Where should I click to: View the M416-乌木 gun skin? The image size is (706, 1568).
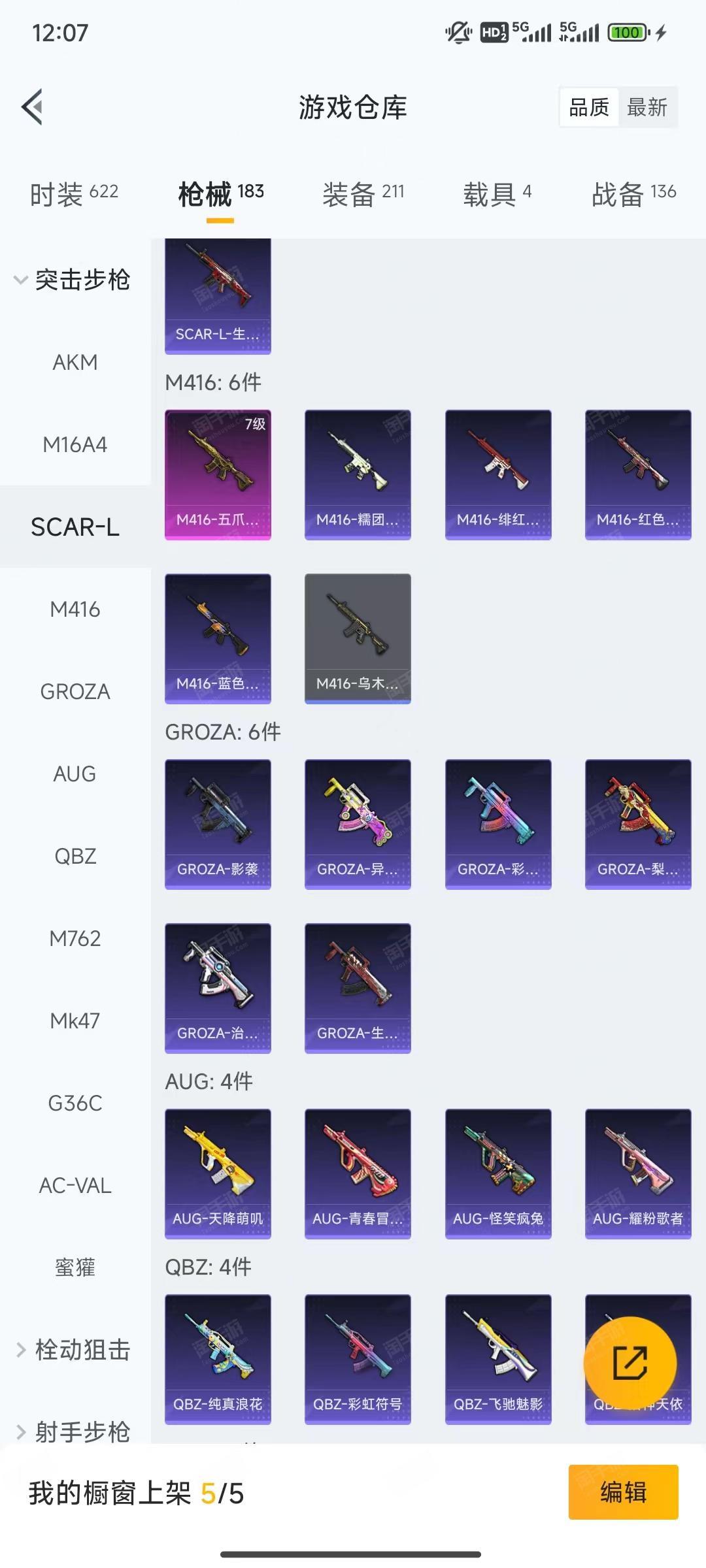(358, 639)
